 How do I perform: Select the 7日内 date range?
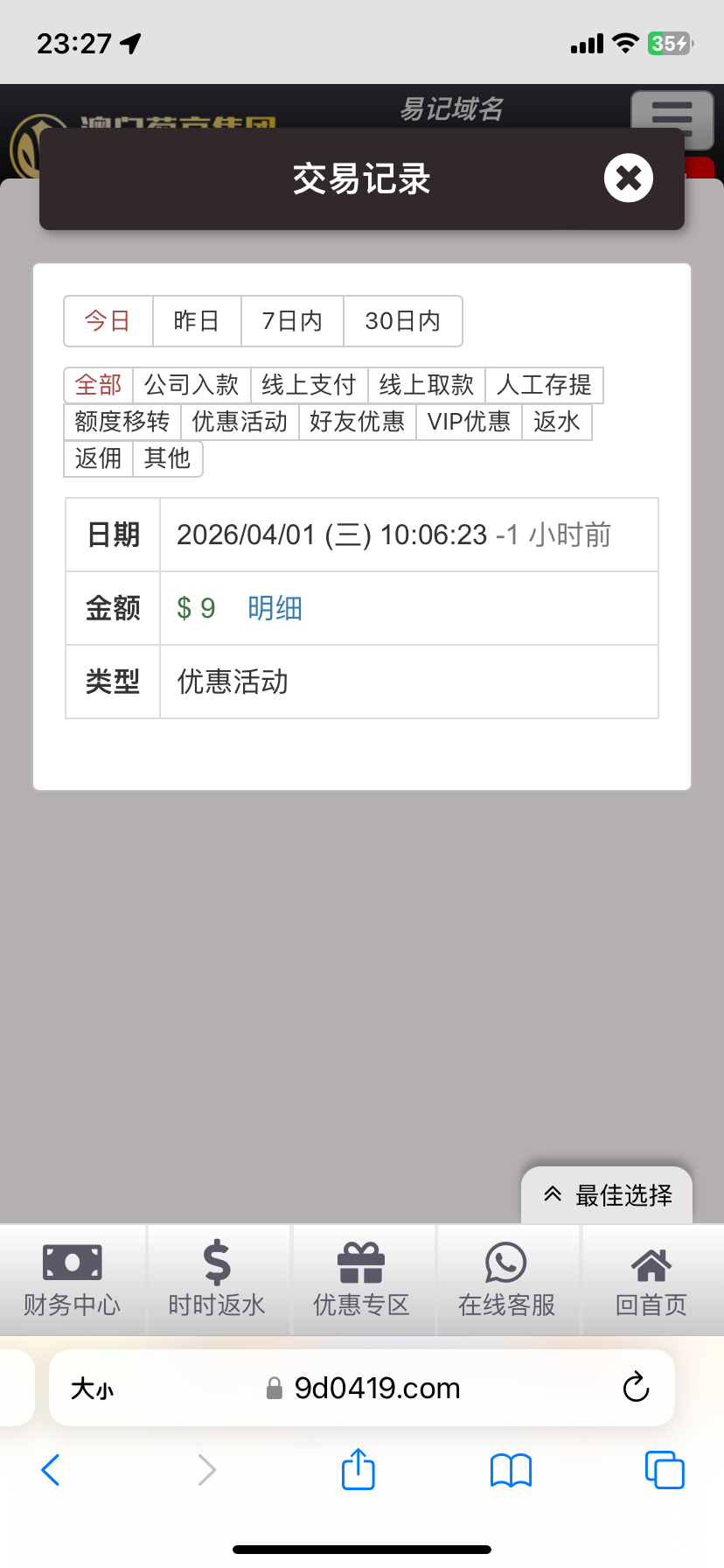(292, 321)
